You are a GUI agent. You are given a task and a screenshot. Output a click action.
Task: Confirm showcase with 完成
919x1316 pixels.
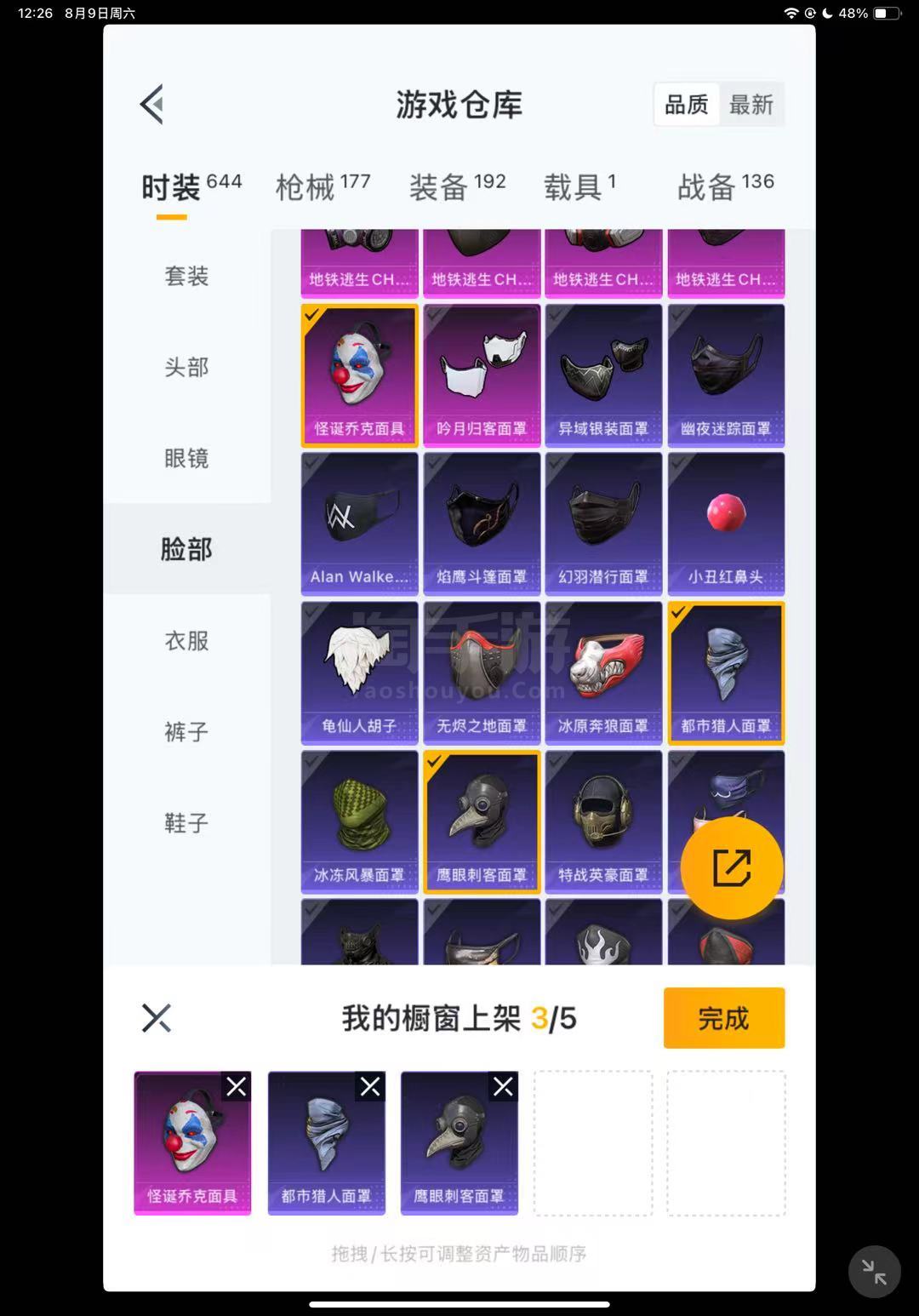click(723, 1018)
